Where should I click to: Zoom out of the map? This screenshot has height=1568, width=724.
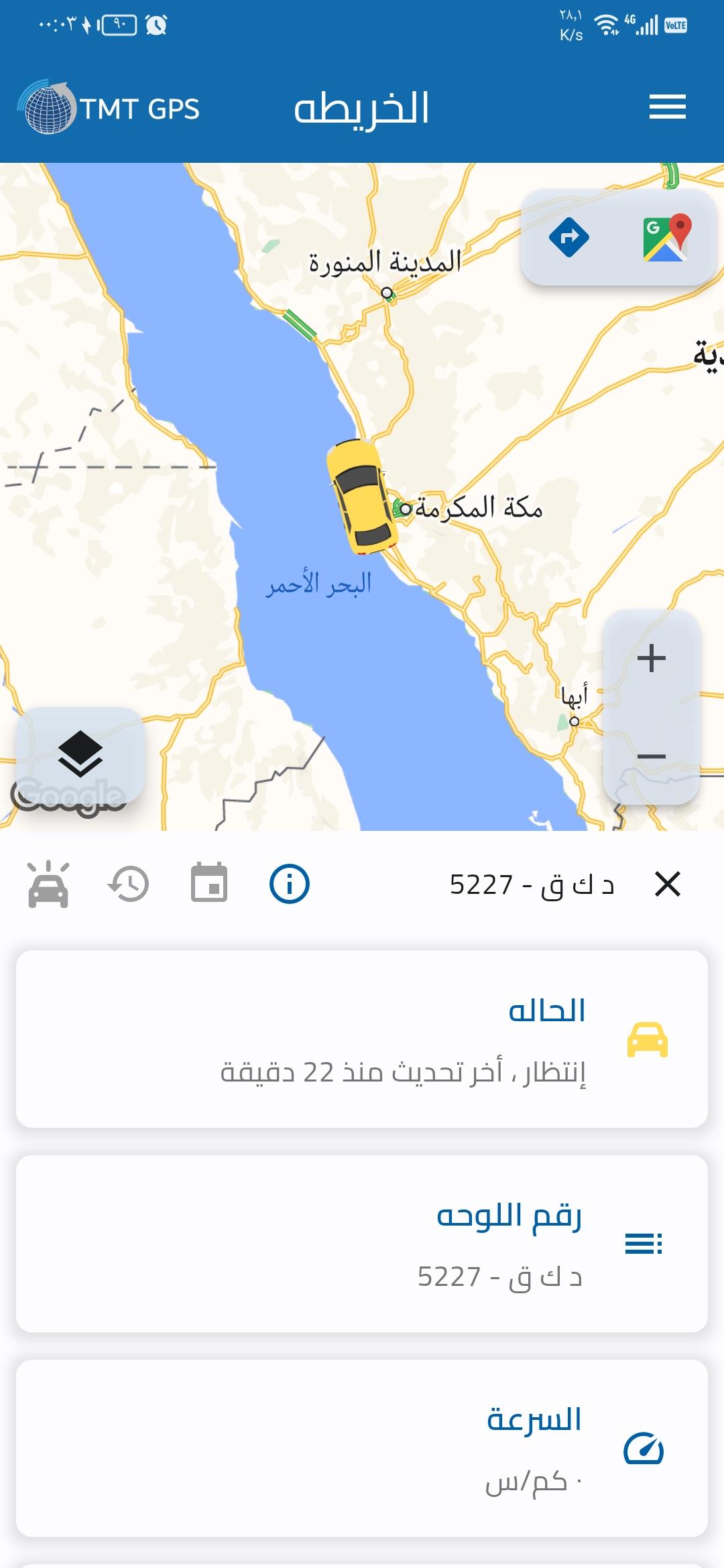pyautogui.click(x=651, y=756)
